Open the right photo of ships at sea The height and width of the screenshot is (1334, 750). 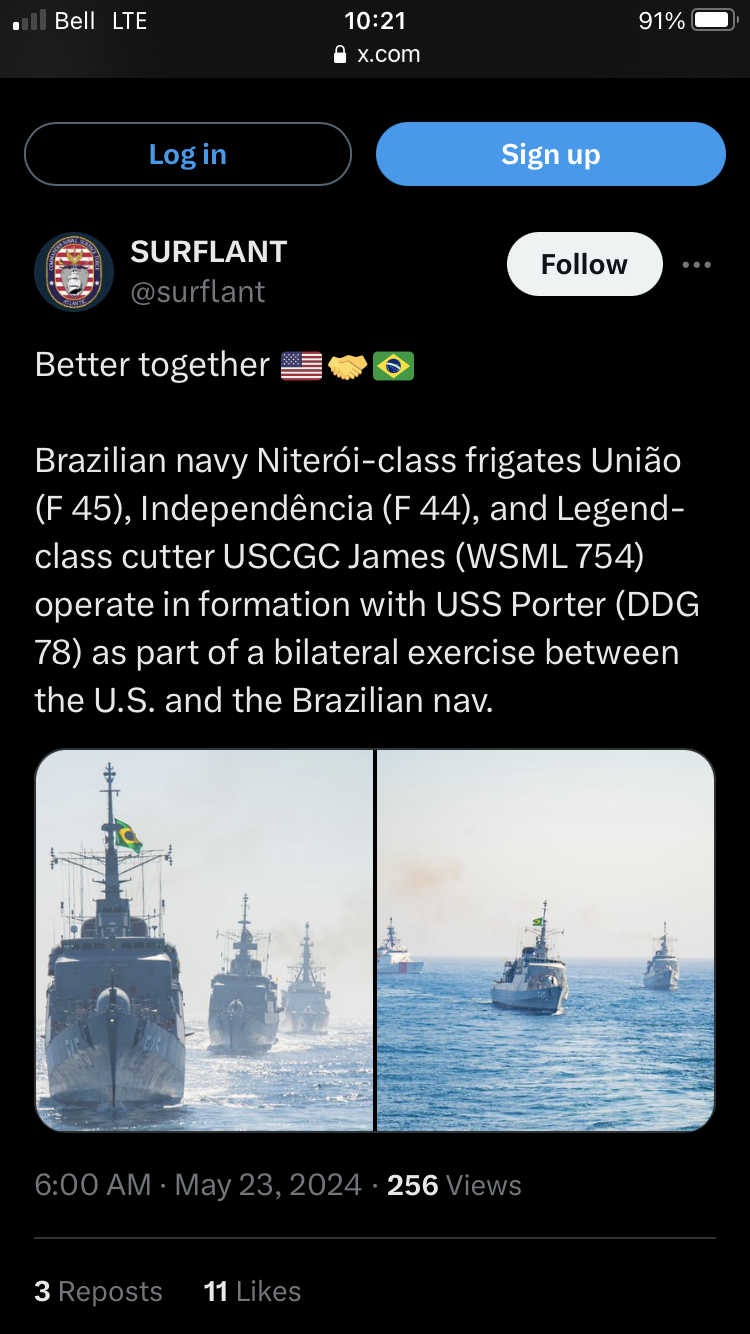click(x=546, y=940)
